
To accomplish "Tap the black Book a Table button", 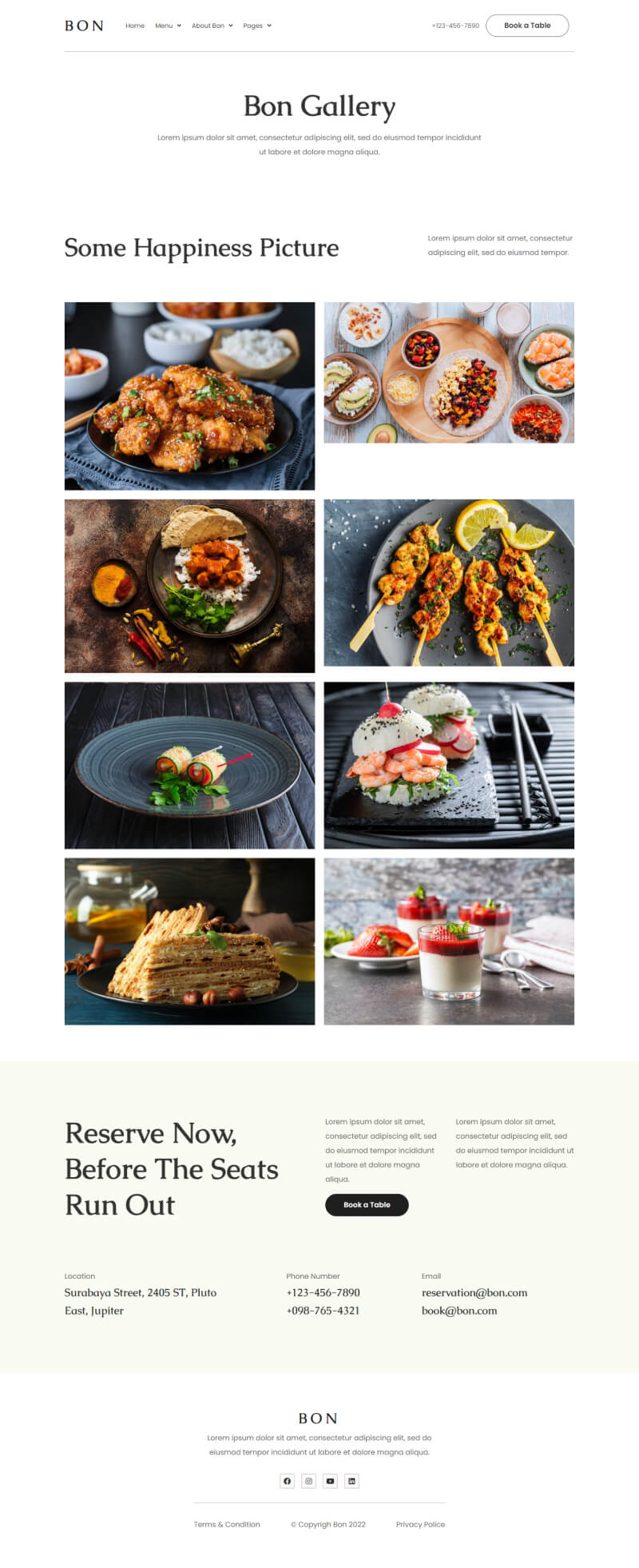I will [x=367, y=1204].
